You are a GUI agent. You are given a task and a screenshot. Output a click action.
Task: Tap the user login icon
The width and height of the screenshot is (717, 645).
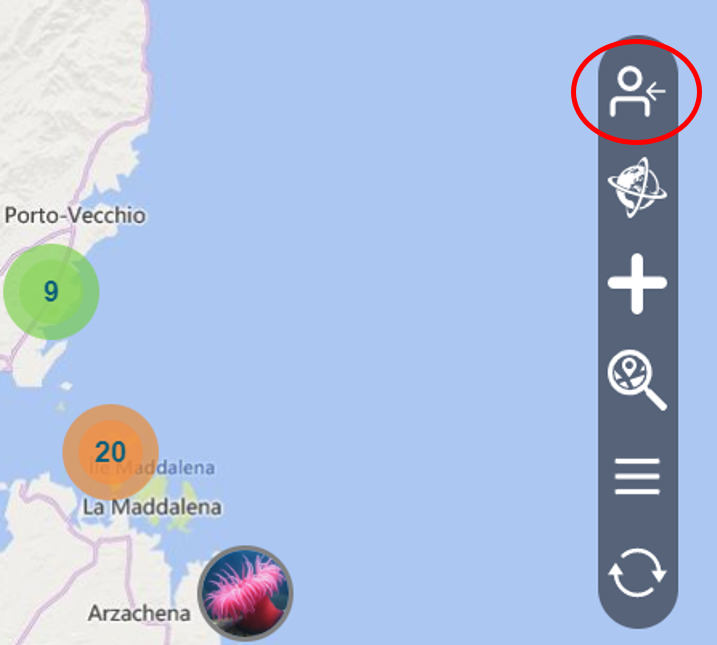tap(637, 94)
